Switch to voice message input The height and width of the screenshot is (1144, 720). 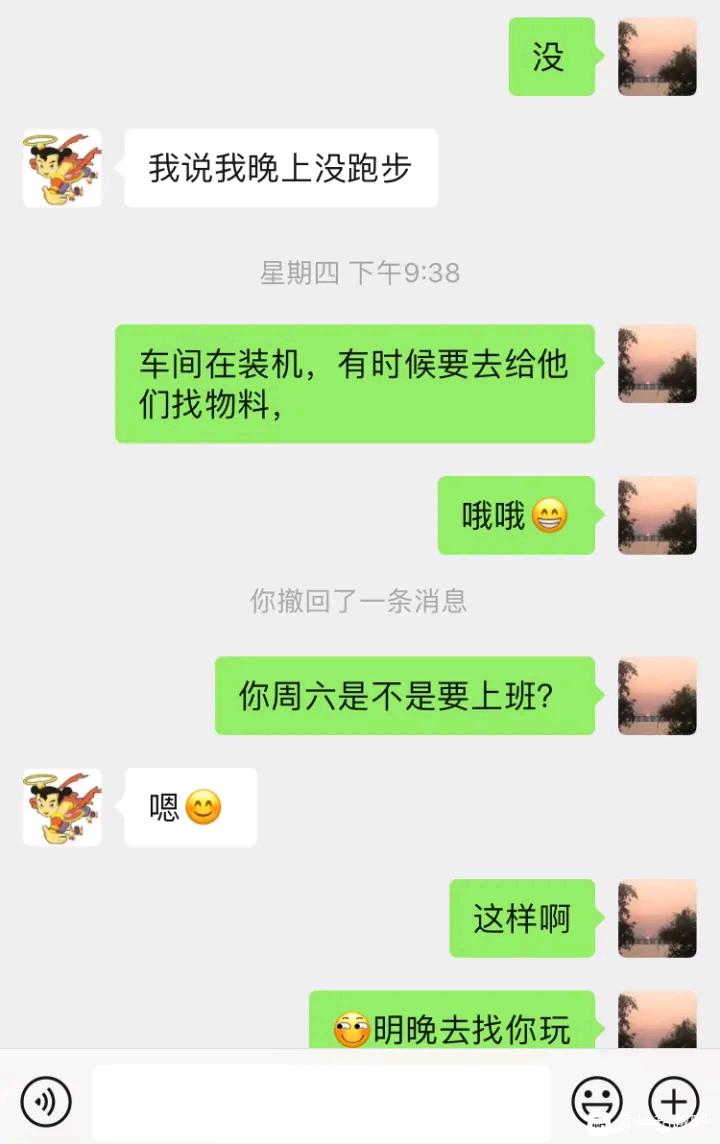[46, 1101]
